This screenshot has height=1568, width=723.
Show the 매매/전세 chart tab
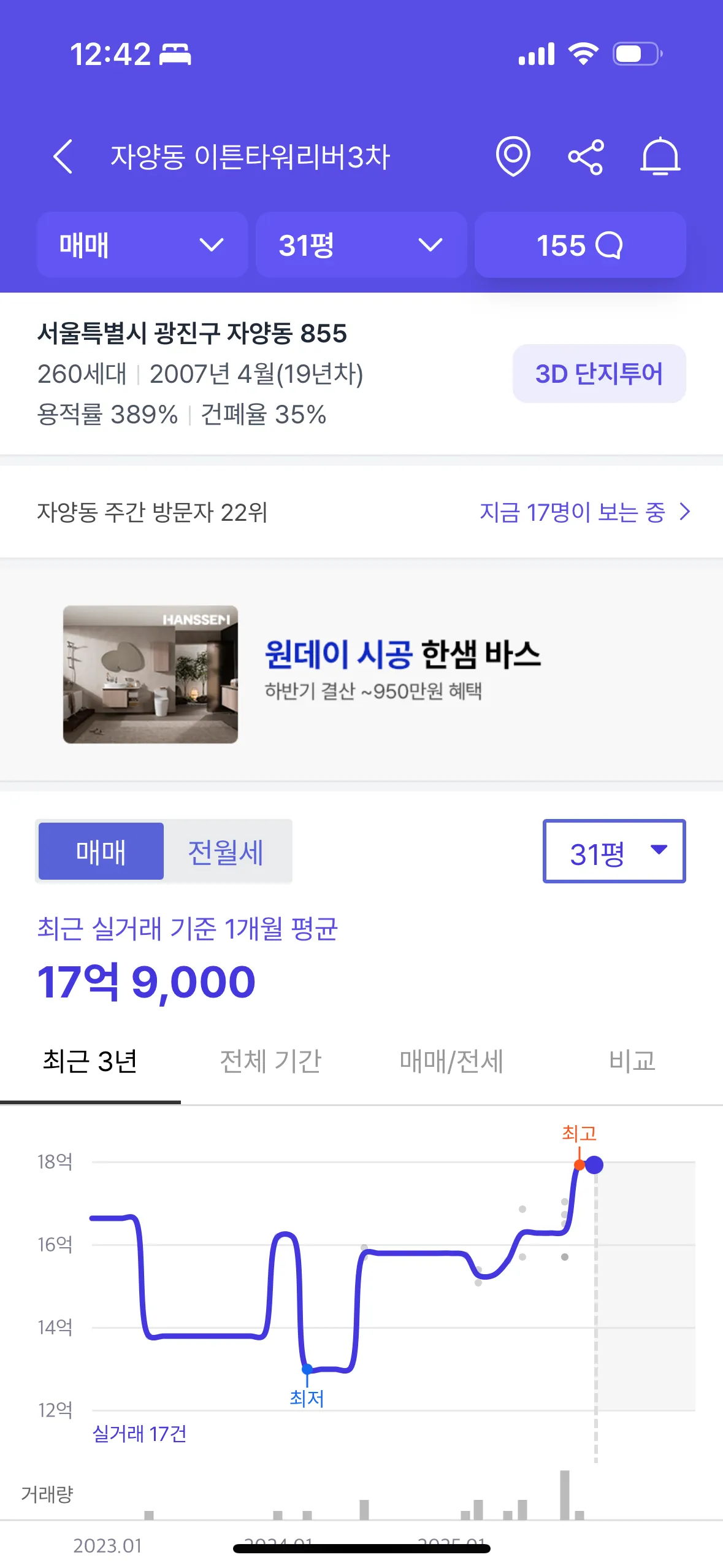451,1061
